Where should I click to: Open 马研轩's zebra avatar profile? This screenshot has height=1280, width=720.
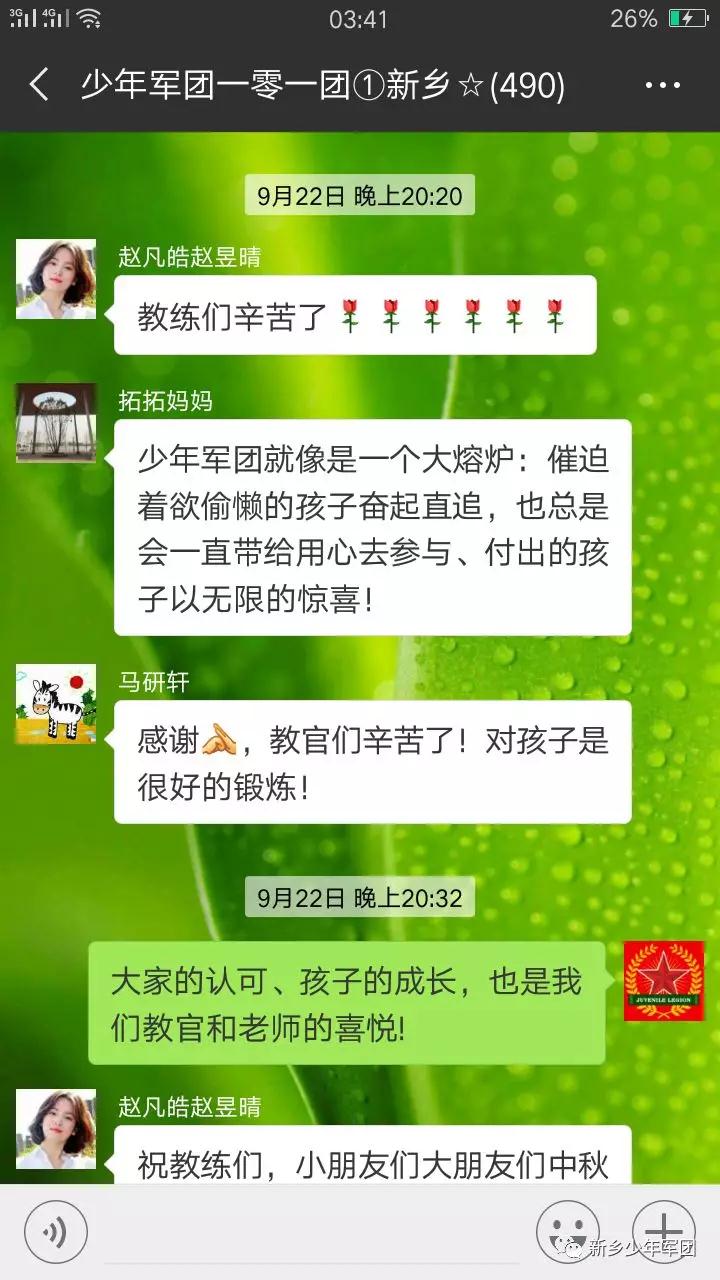click(x=56, y=703)
